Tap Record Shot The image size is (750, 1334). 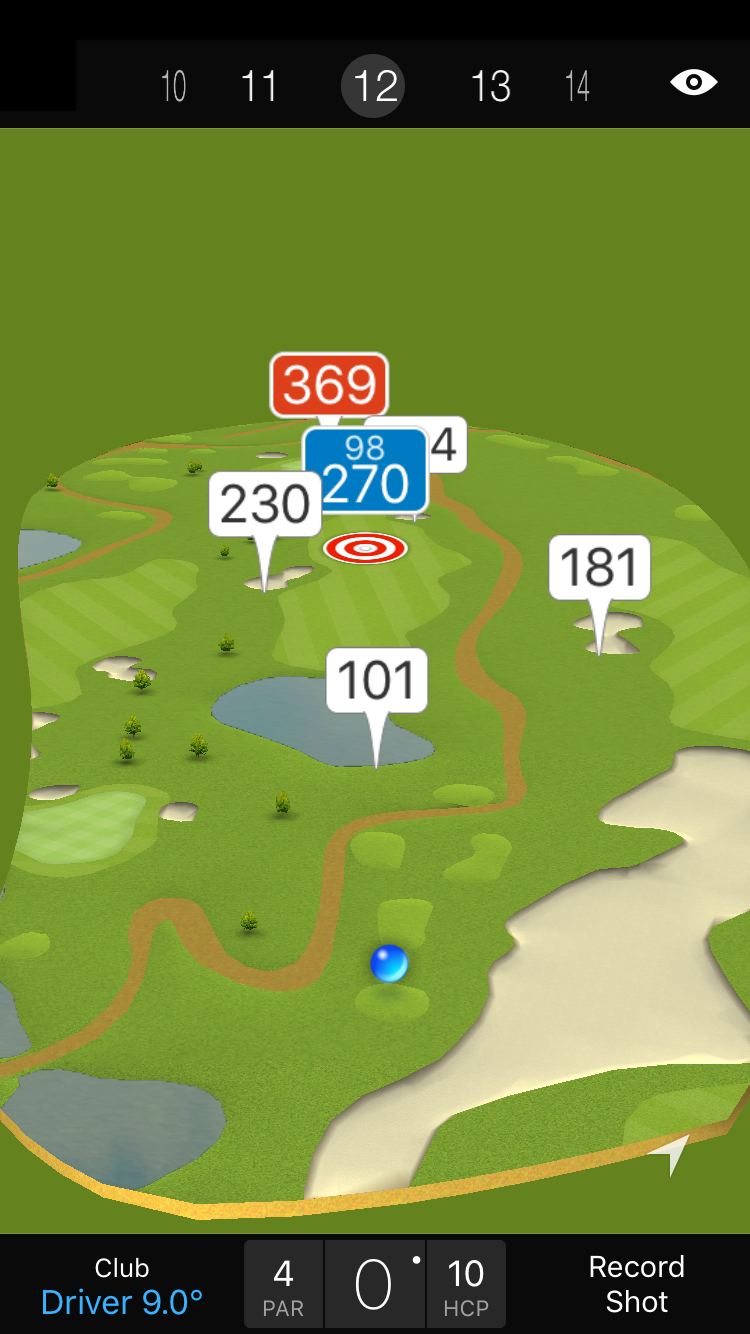click(x=636, y=1284)
